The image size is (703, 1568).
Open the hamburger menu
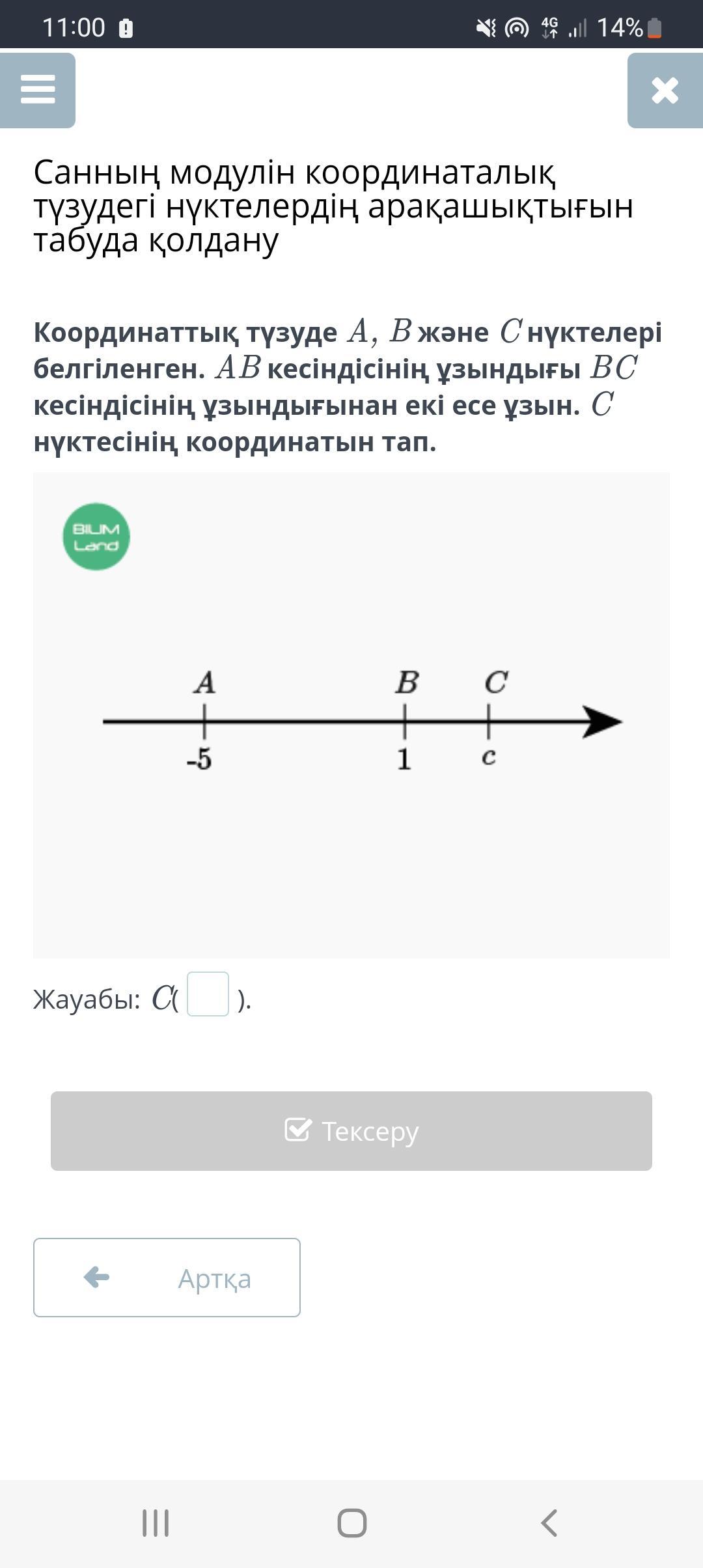click(38, 90)
